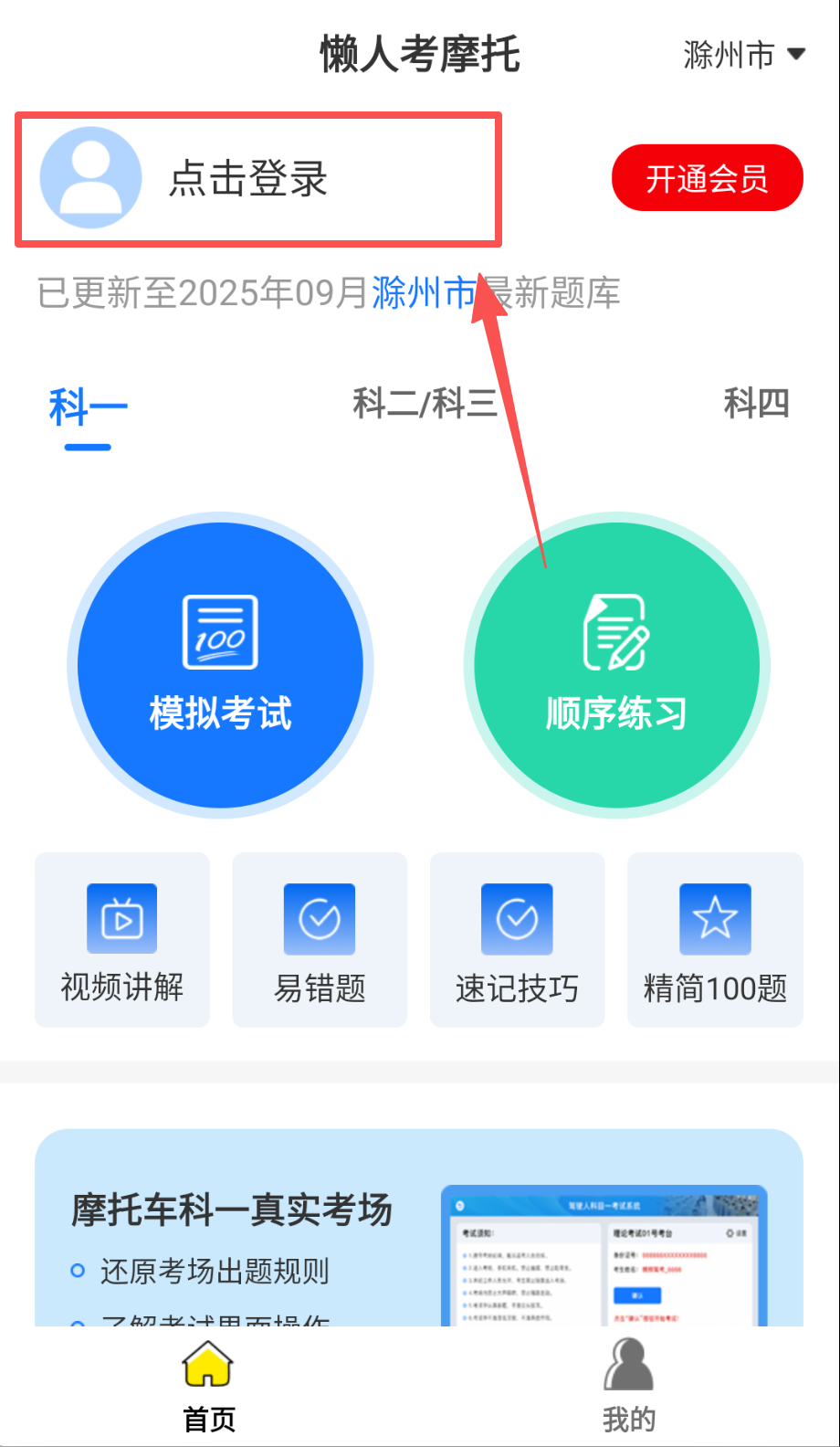
Task: Switch to the 科二/科三 tab
Action: tap(425, 404)
